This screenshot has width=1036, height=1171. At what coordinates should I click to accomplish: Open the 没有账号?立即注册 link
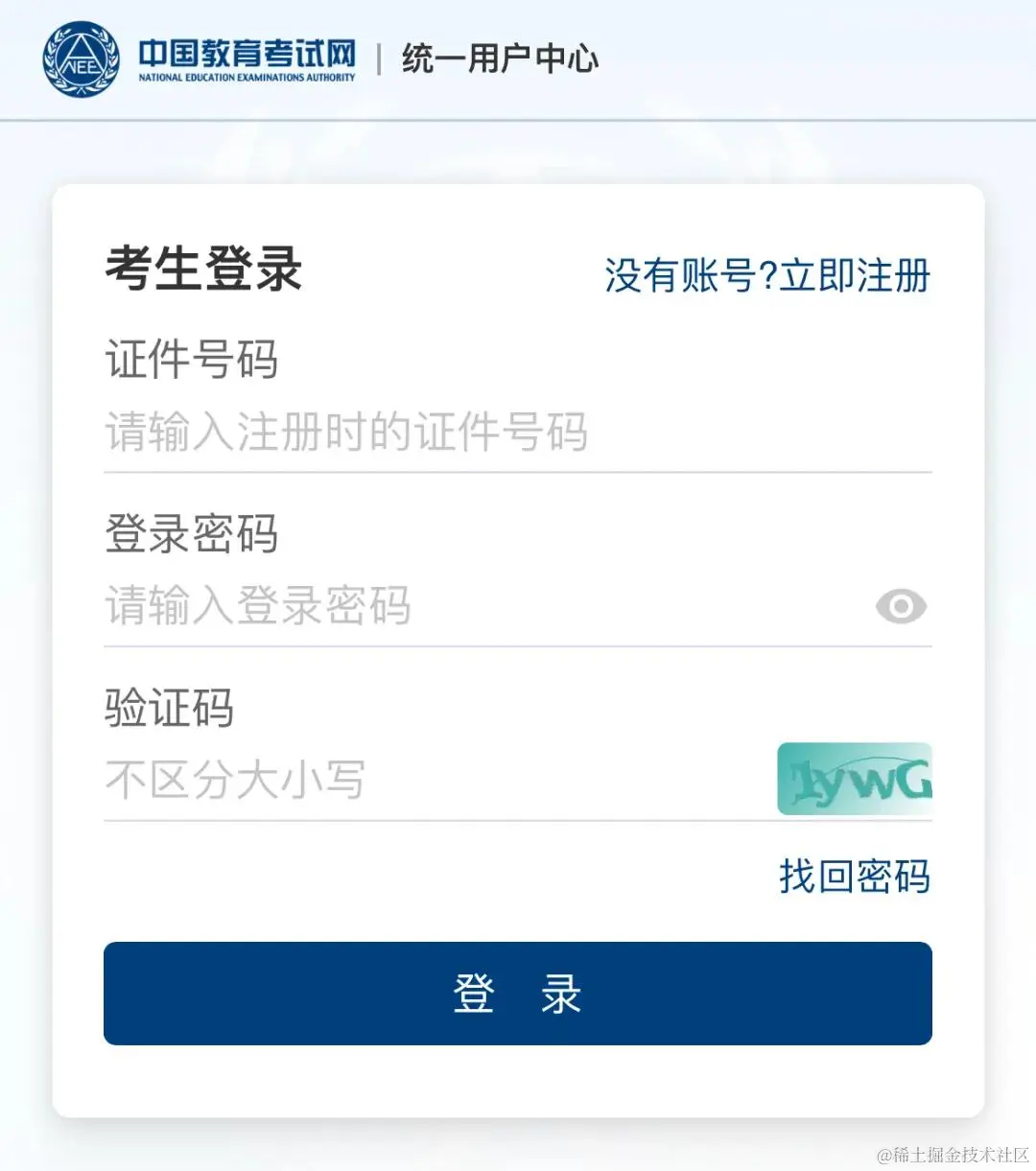pos(767,275)
